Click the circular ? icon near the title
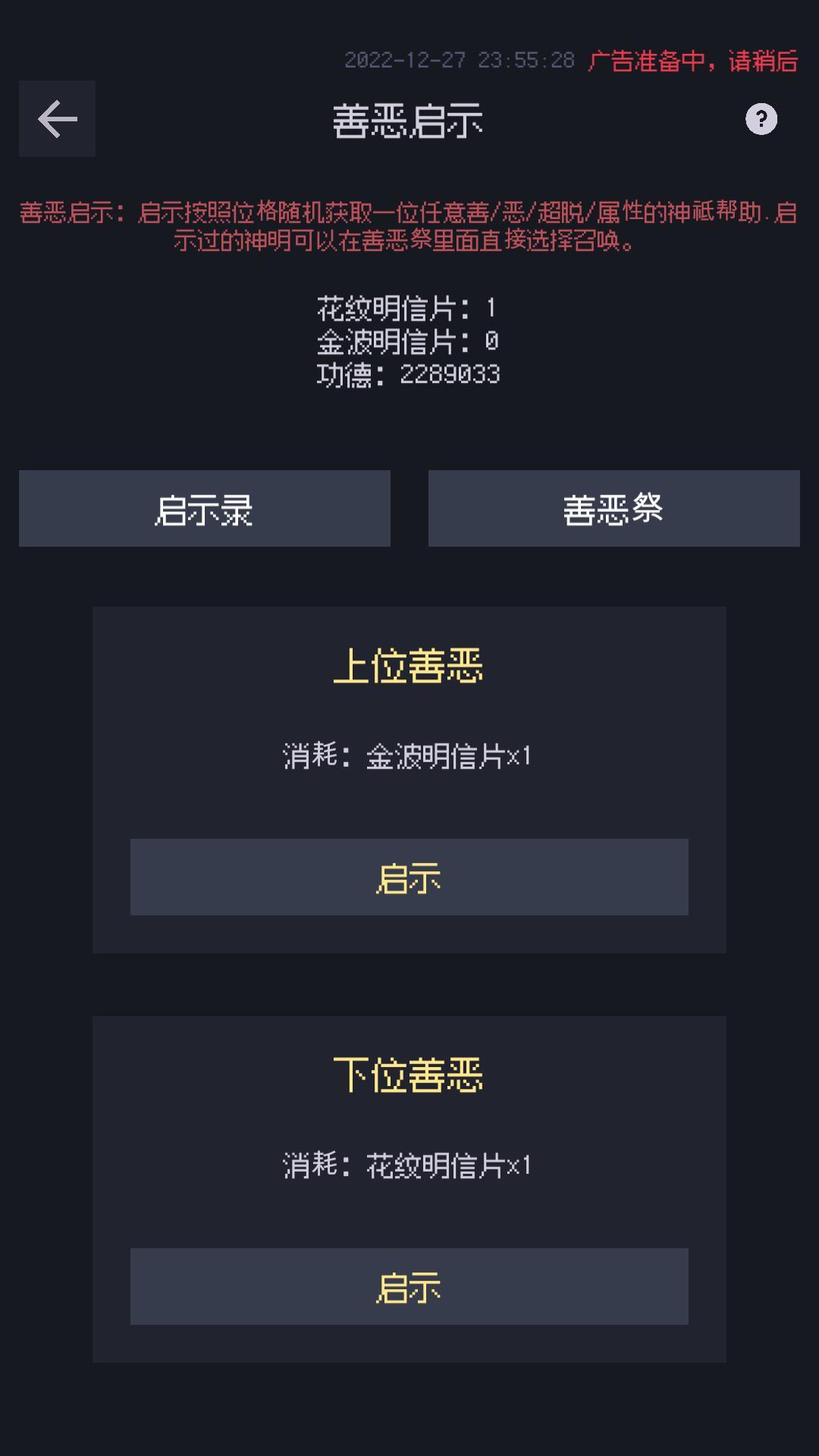 (x=761, y=118)
